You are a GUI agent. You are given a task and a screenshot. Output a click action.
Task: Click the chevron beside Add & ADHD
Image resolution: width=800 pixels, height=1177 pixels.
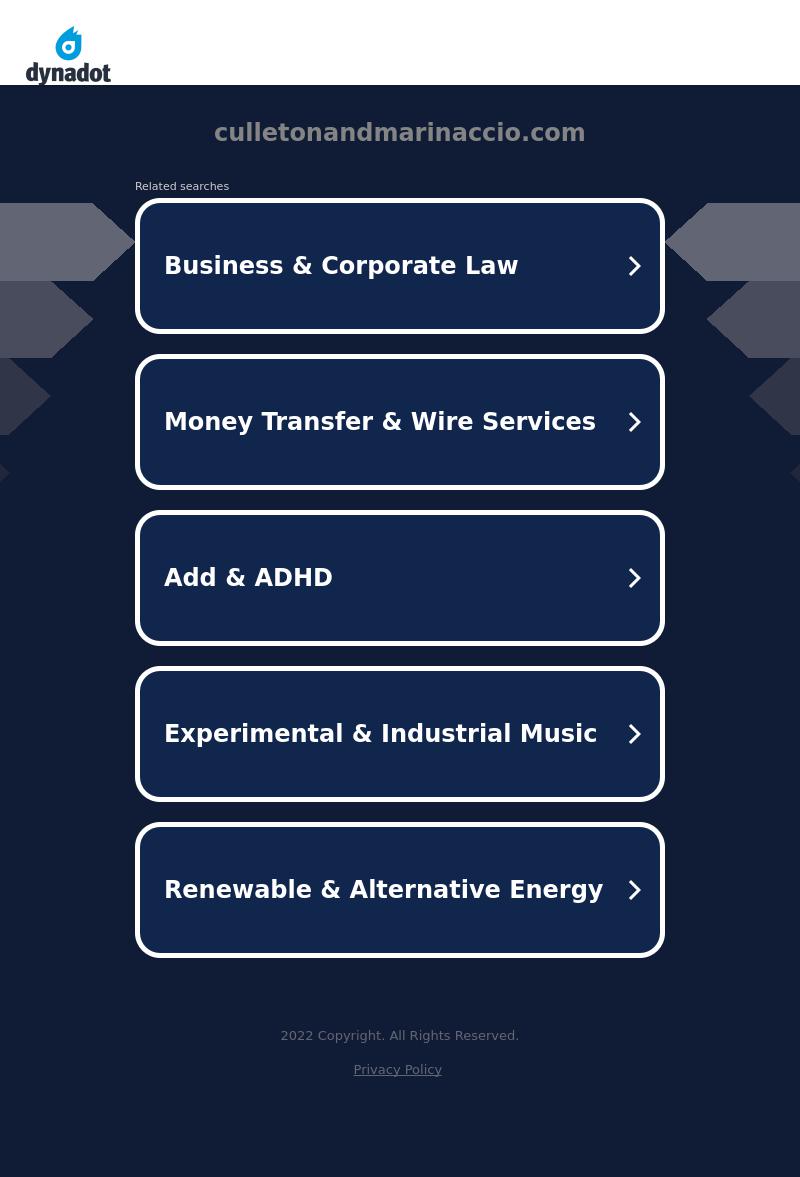coord(634,578)
